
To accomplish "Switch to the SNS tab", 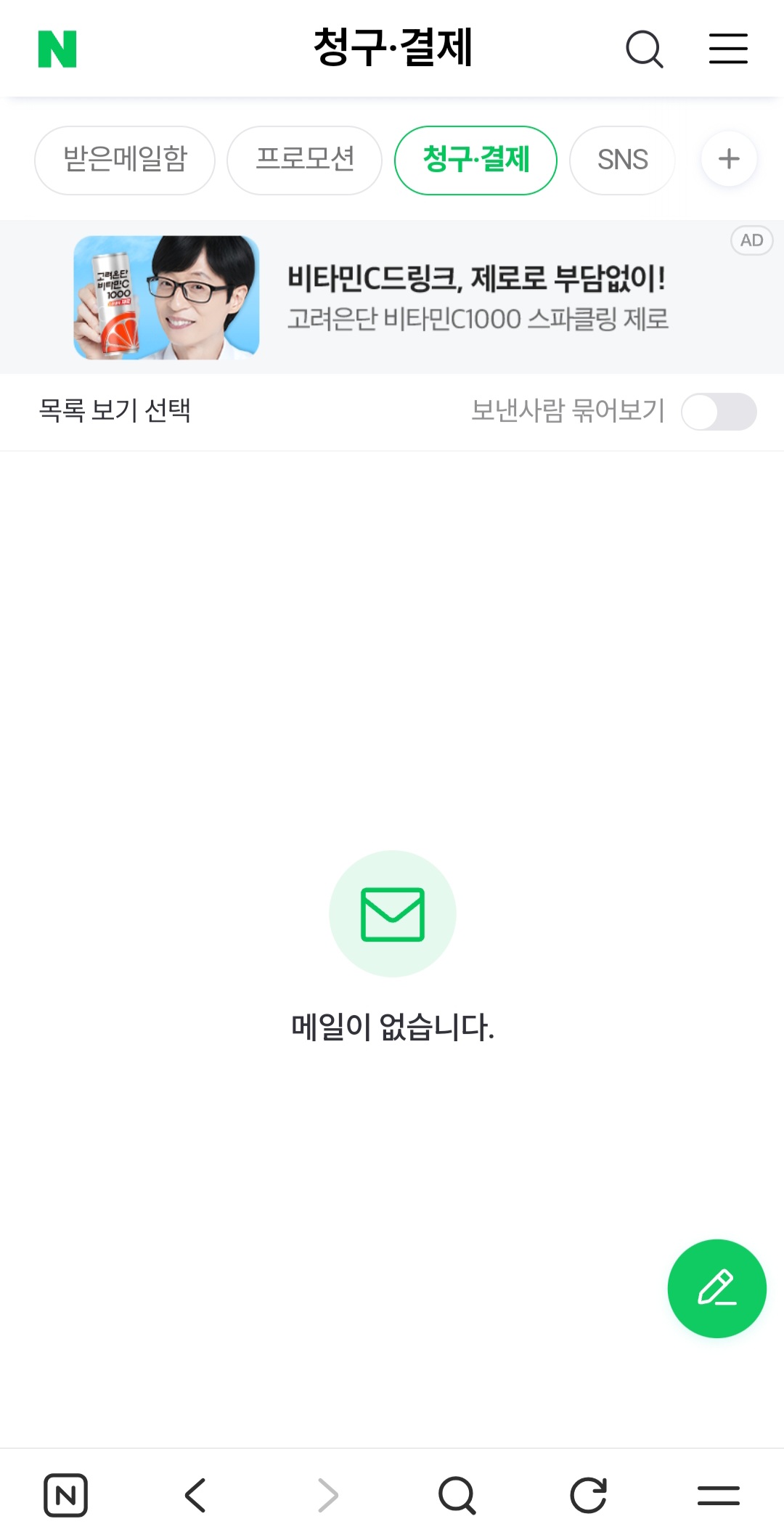I will pyautogui.click(x=622, y=160).
